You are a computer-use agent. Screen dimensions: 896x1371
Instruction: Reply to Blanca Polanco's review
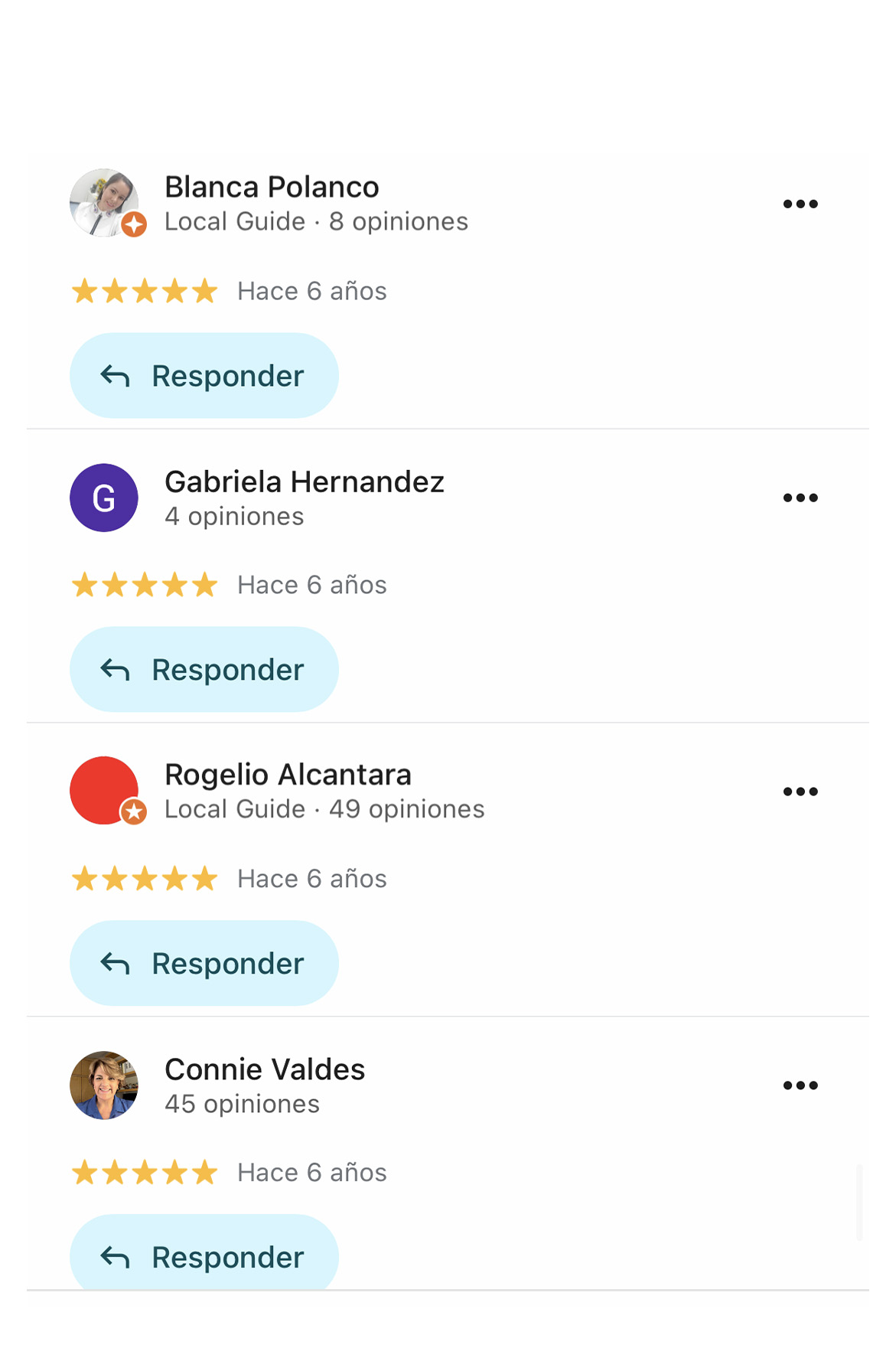pyautogui.click(x=204, y=376)
